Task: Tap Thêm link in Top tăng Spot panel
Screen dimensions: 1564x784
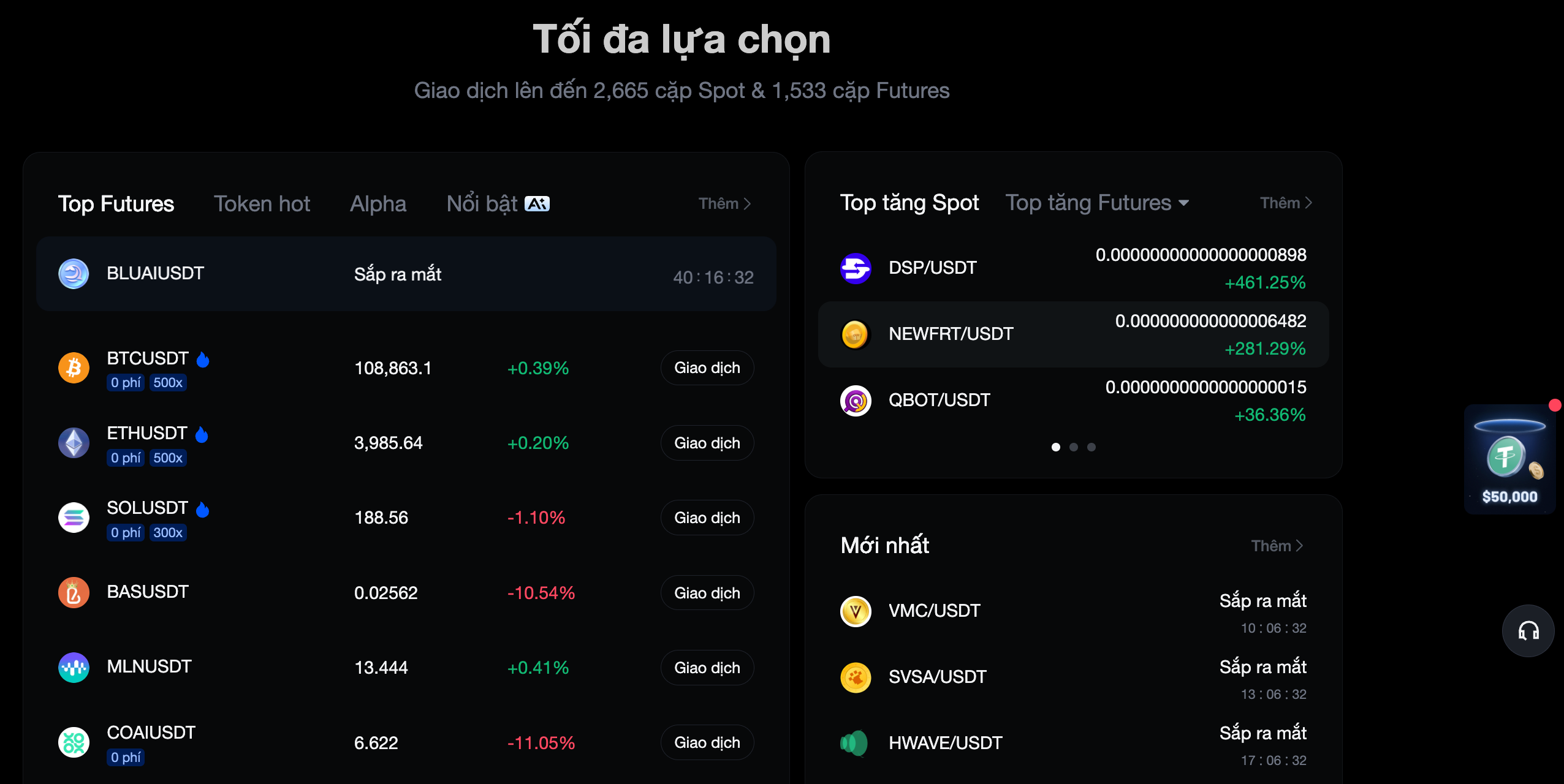Action: 1285,203
